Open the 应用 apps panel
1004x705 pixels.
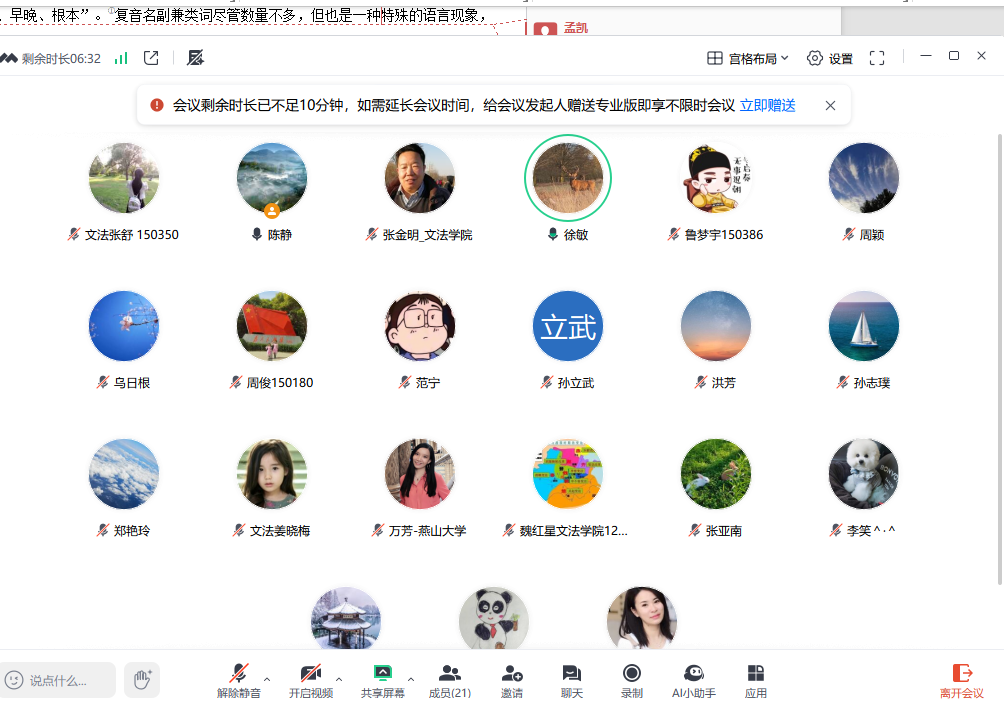point(756,679)
